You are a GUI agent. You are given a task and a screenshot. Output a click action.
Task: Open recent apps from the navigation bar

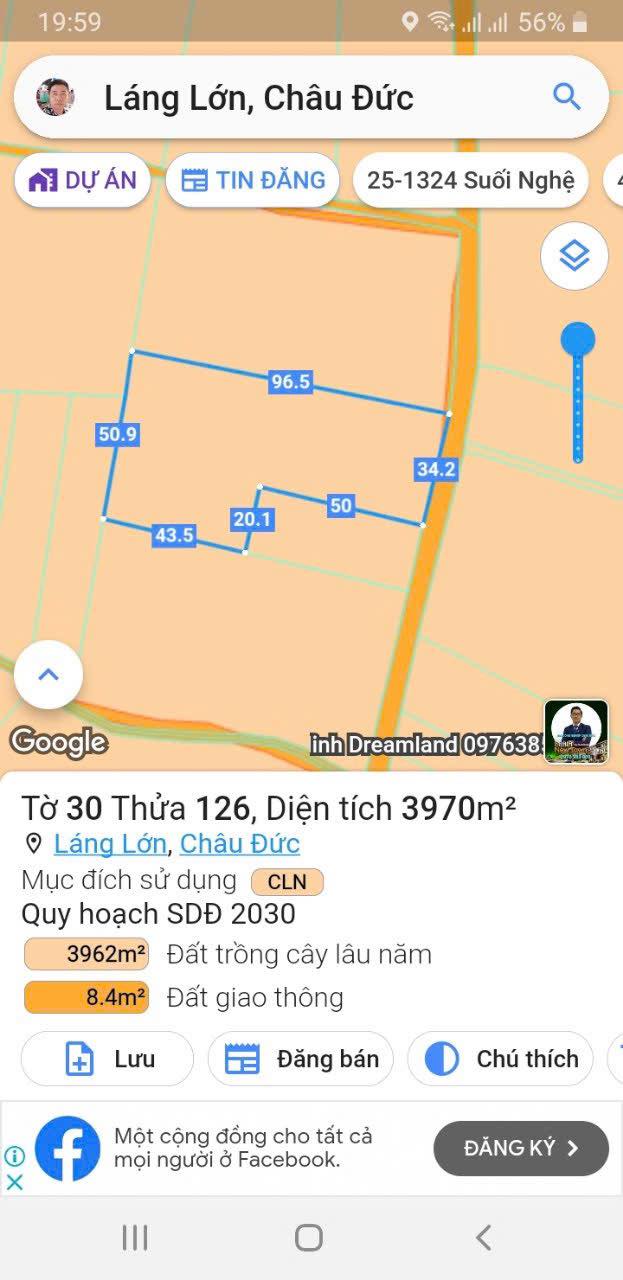[135, 1238]
